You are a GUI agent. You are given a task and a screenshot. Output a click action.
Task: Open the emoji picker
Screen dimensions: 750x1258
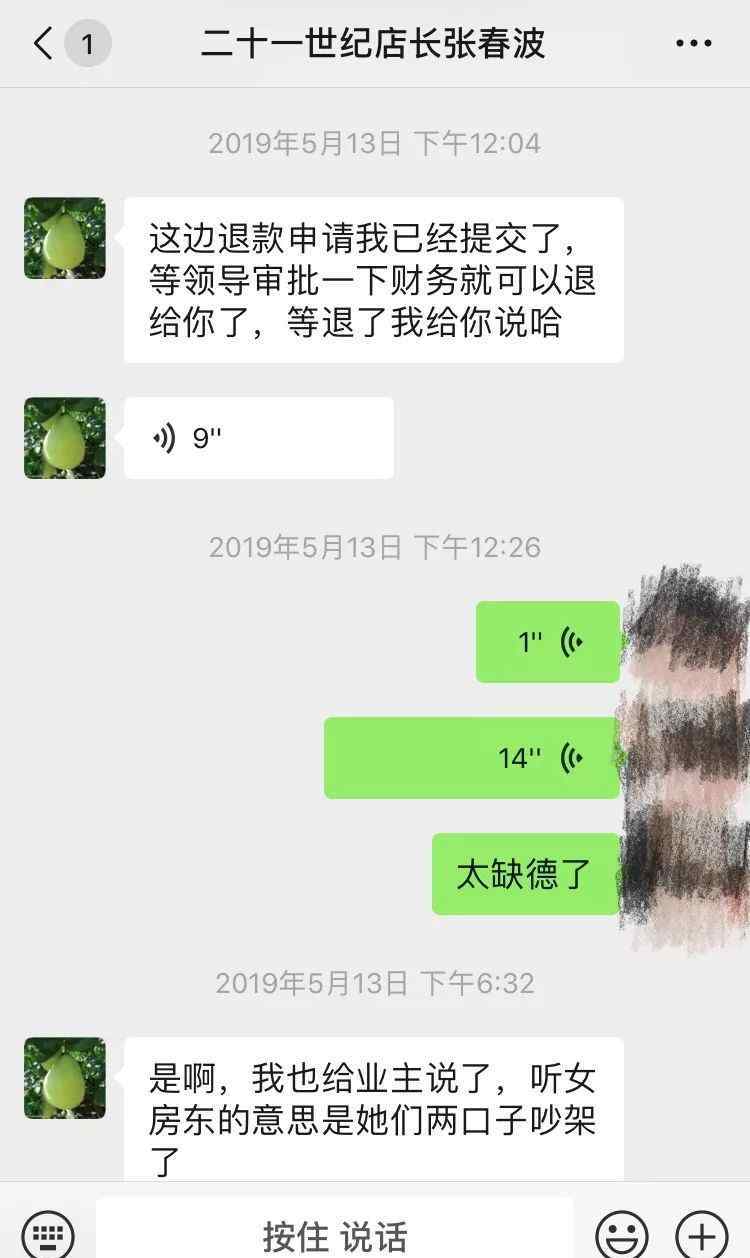point(622,1235)
